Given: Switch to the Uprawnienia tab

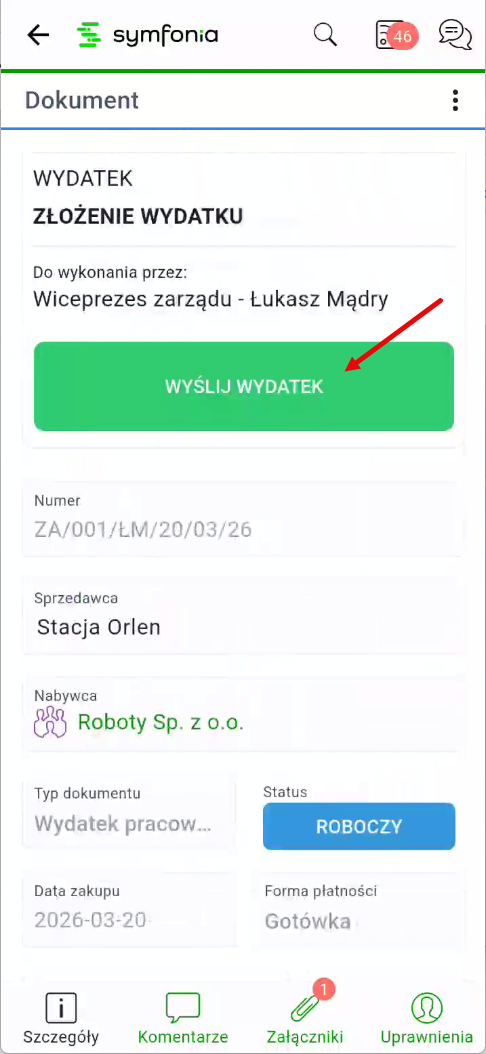Looking at the screenshot, I should [x=426, y=1018].
